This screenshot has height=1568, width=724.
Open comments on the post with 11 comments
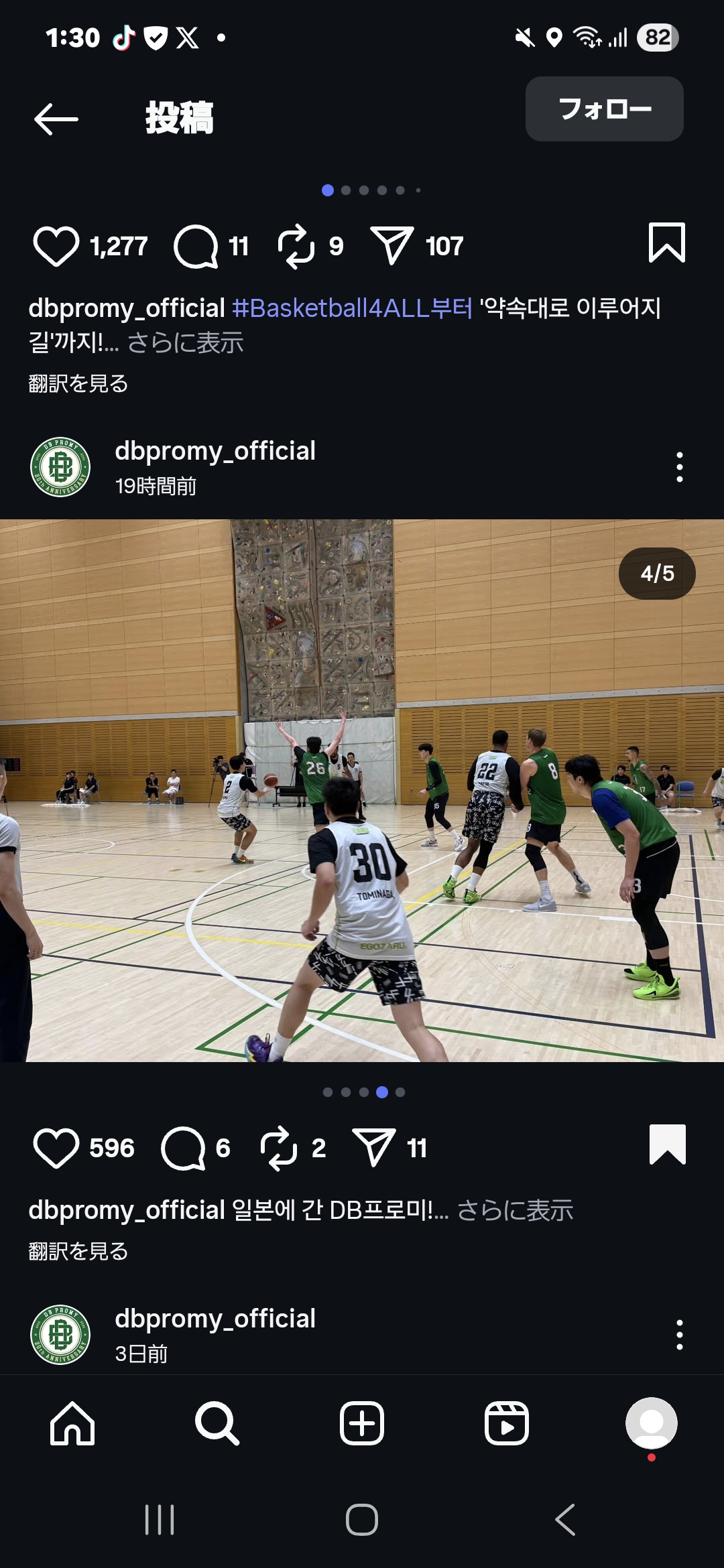[x=196, y=246]
